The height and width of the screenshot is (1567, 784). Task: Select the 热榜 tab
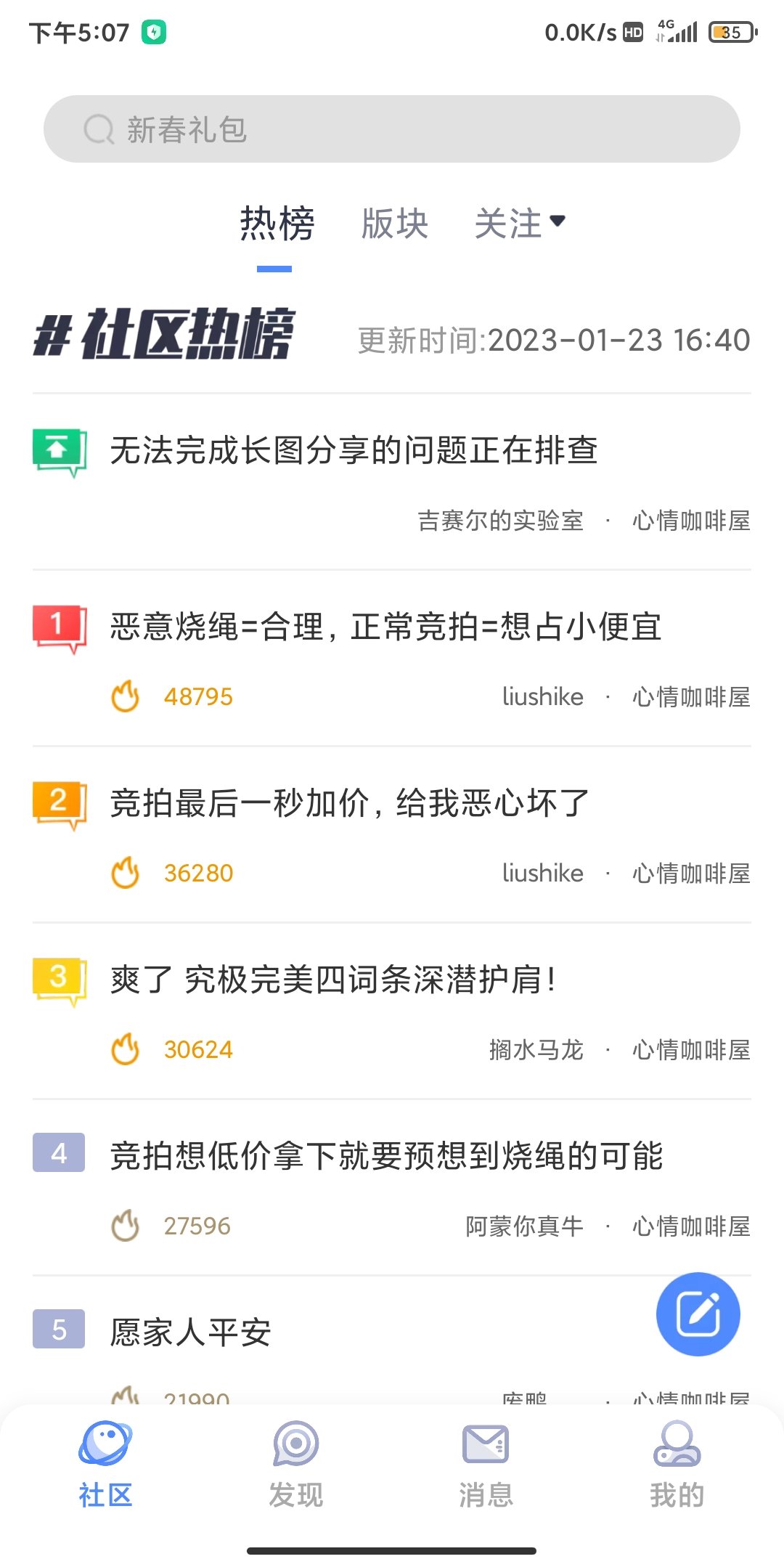pos(277,223)
